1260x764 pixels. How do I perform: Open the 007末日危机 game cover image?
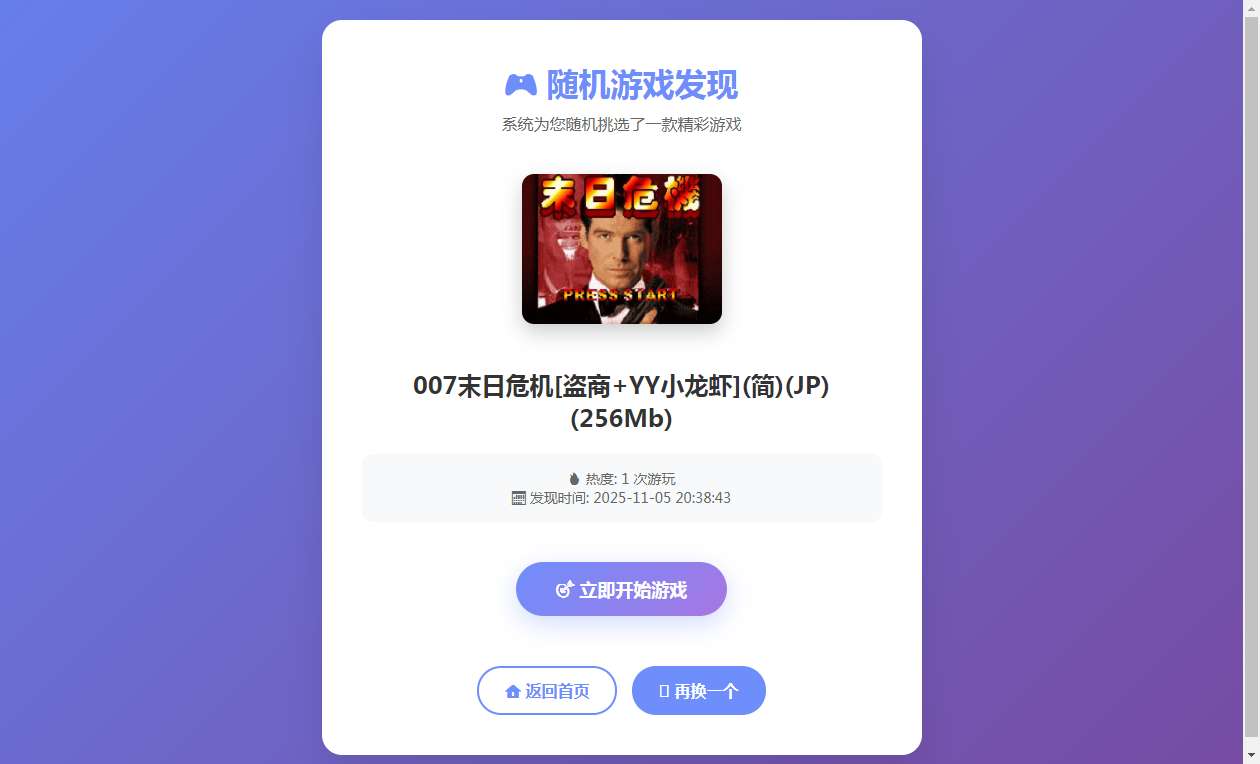tap(621, 249)
